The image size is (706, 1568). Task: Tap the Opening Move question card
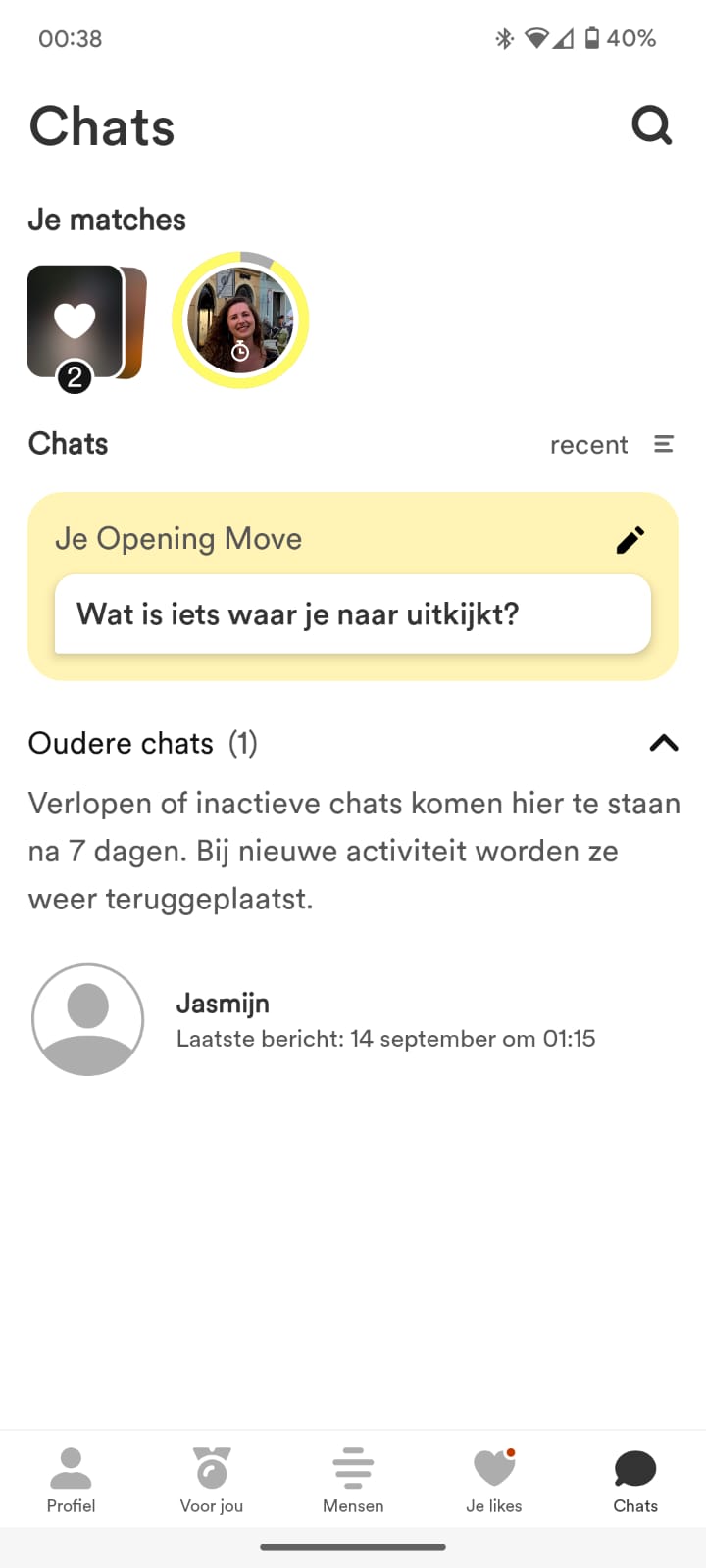click(x=353, y=614)
